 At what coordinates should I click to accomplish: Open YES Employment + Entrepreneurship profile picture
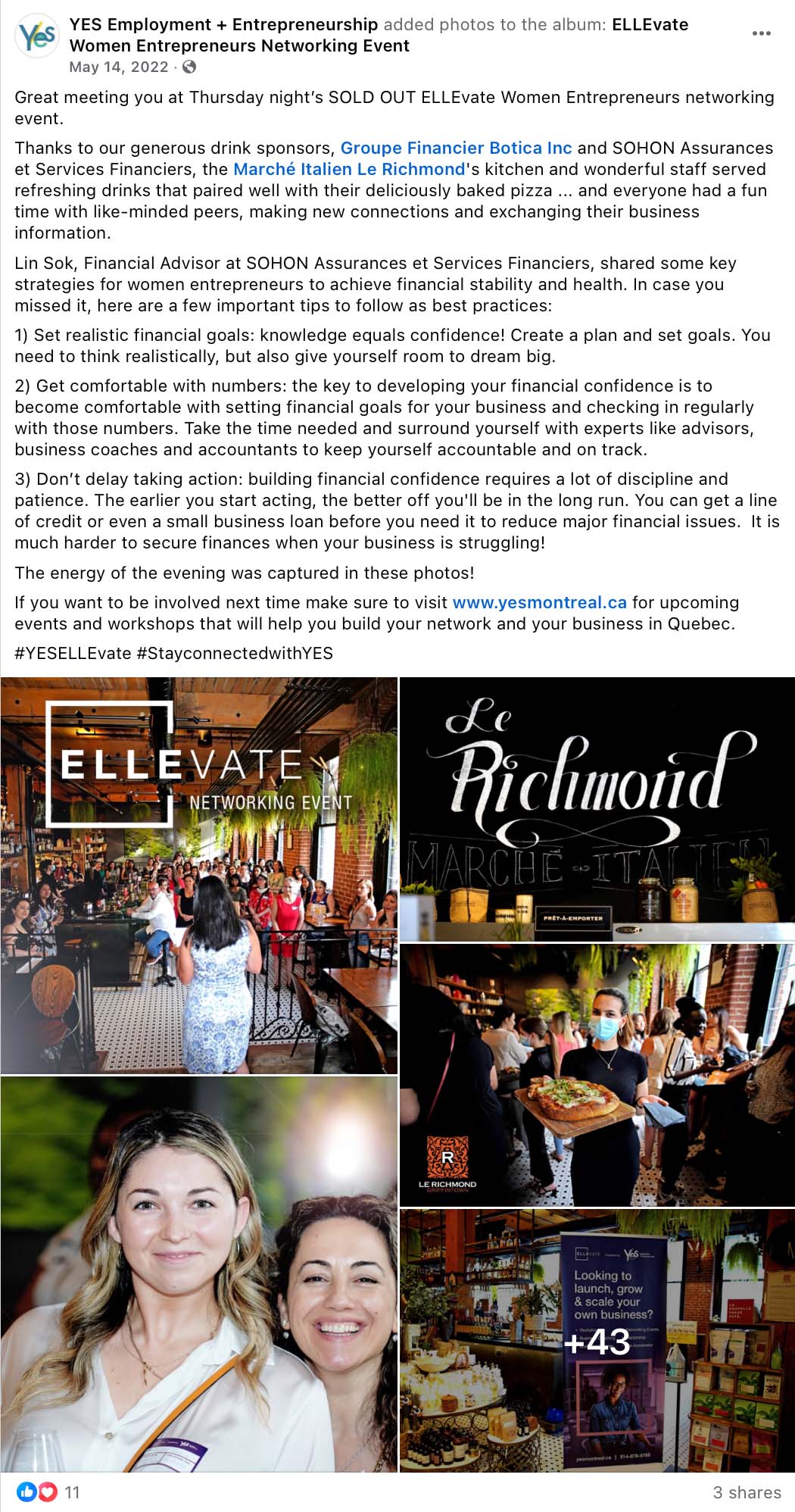[37, 36]
